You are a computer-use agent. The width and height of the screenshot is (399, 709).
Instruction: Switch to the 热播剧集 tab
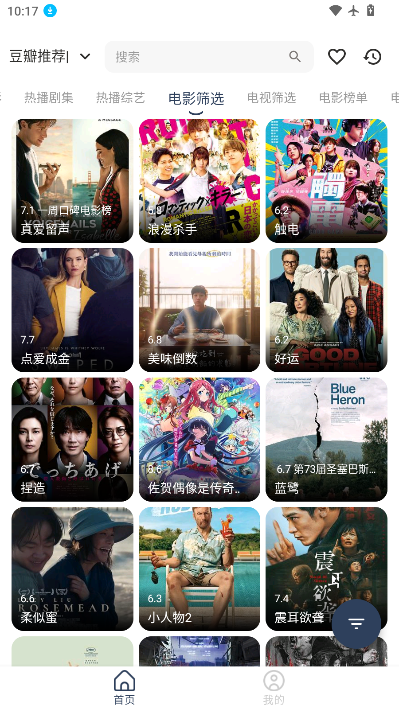click(48, 98)
